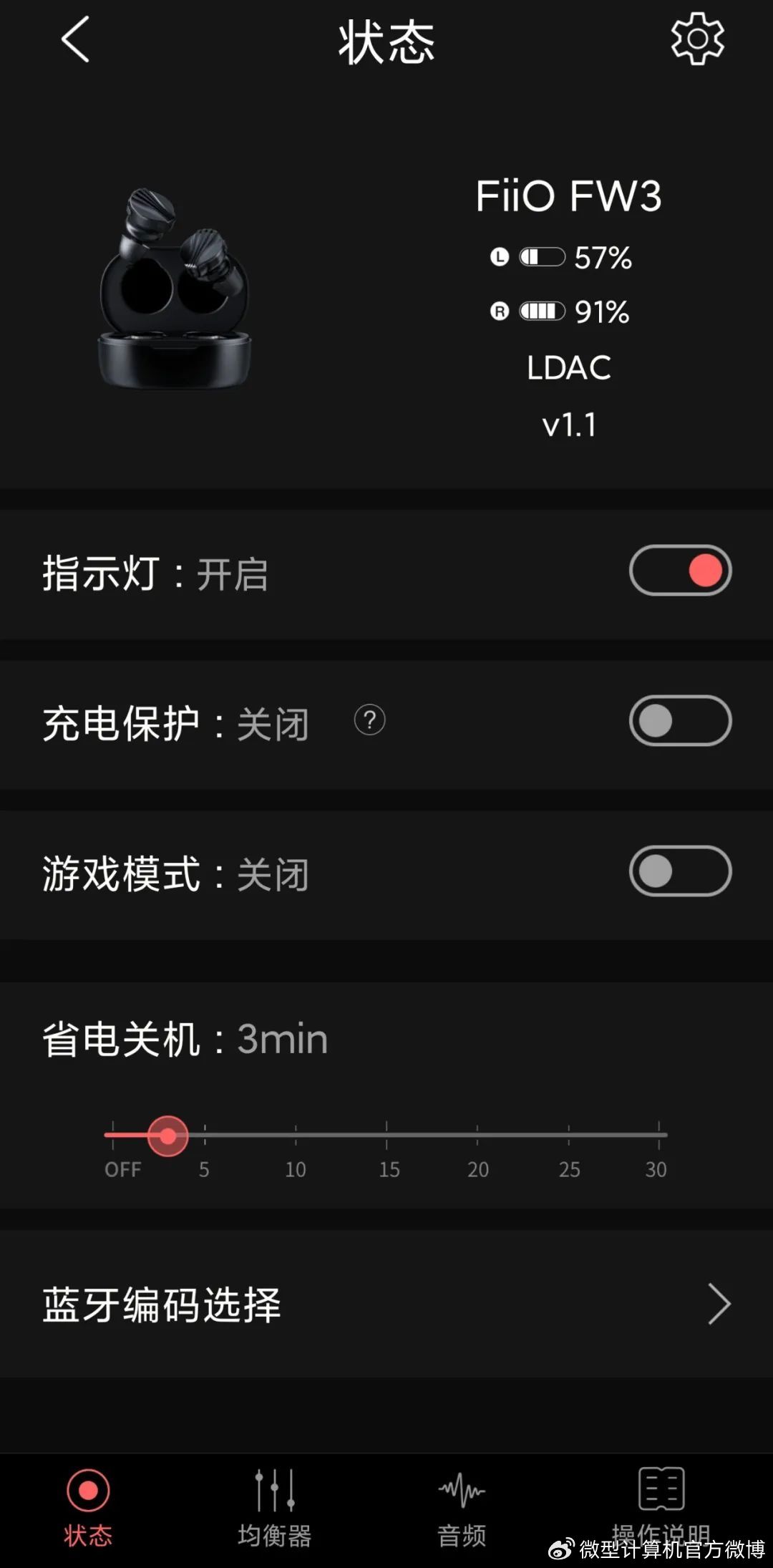Screen dimensions: 773x1568
Task: Set 省电关机 slider to 15 minutes
Action: (x=386, y=1135)
